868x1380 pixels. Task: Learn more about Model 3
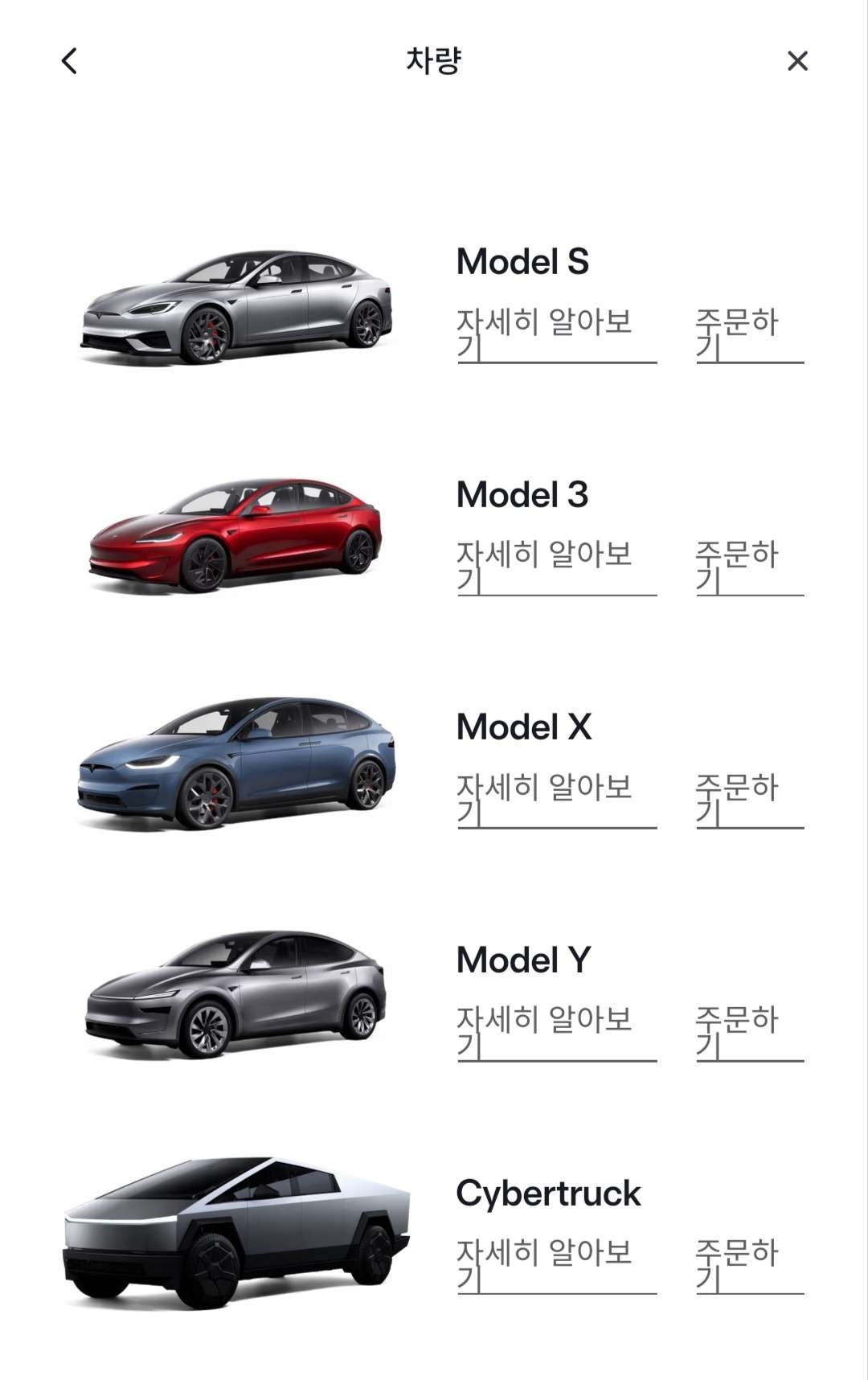pos(556,567)
